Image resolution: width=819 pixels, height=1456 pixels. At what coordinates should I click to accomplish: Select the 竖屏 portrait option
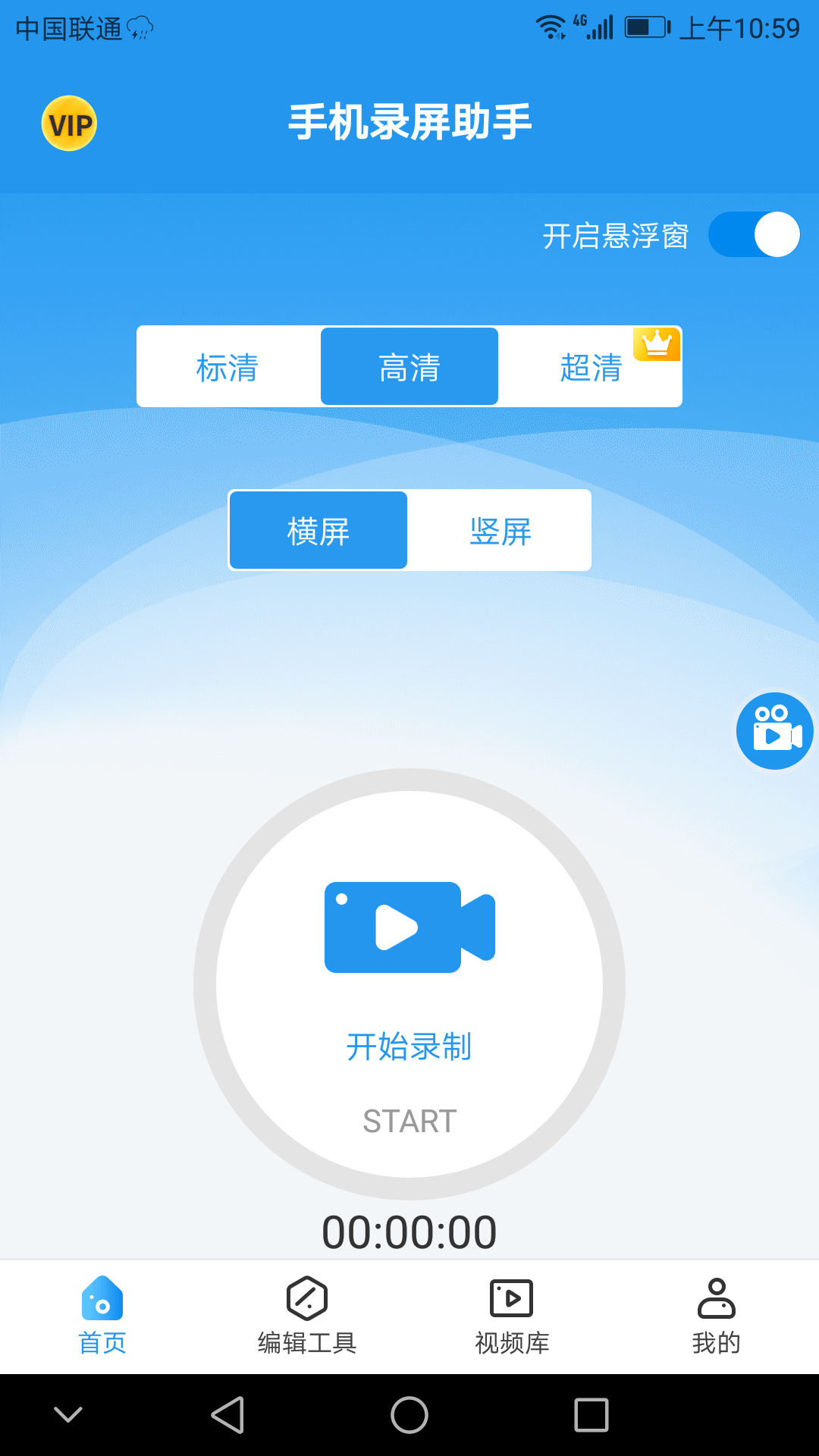coord(500,530)
